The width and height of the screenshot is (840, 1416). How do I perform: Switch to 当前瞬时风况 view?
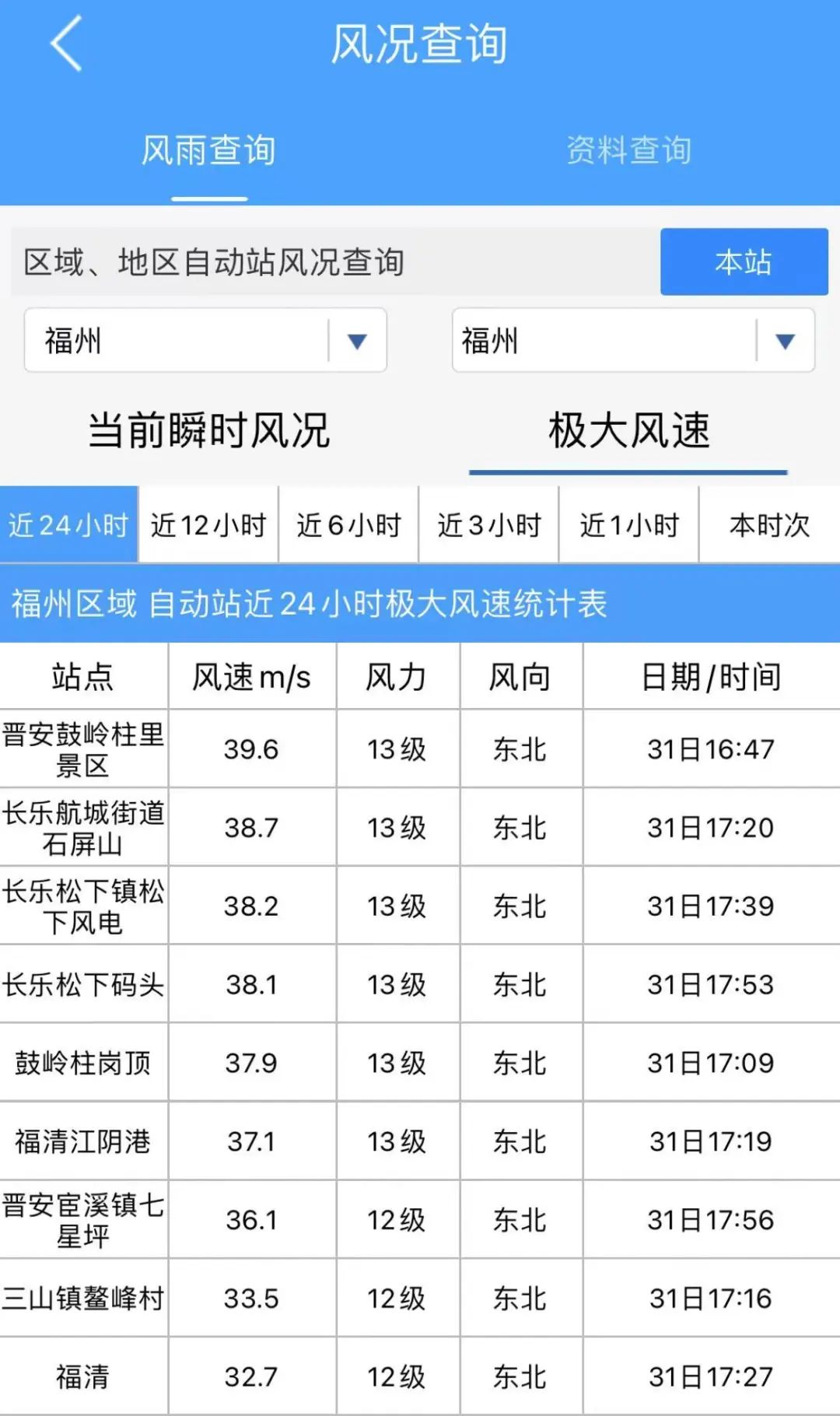coord(208,430)
